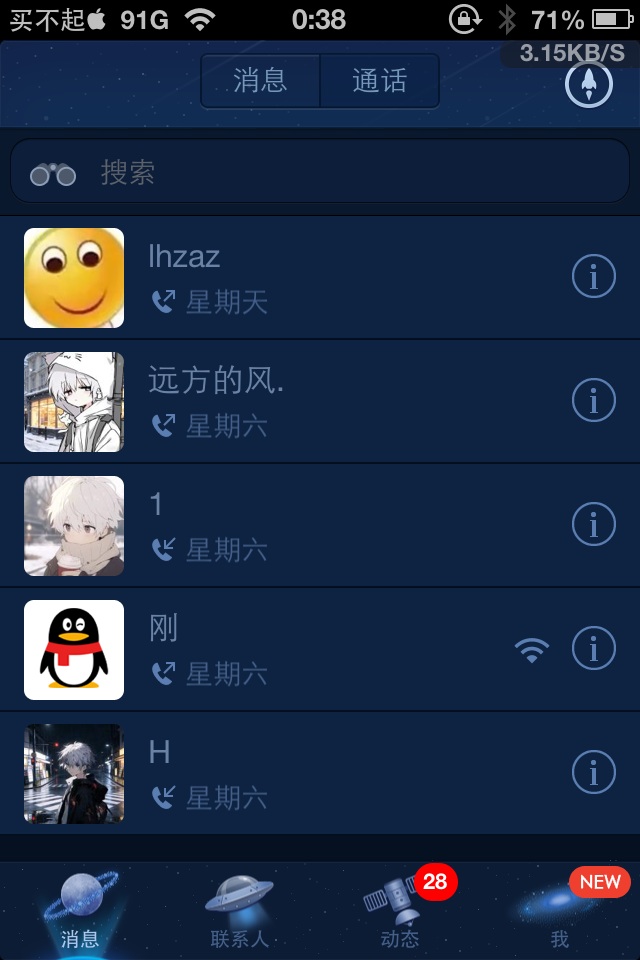Open the call record with contact 1
Viewport: 640px width, 960px height.
300,526
